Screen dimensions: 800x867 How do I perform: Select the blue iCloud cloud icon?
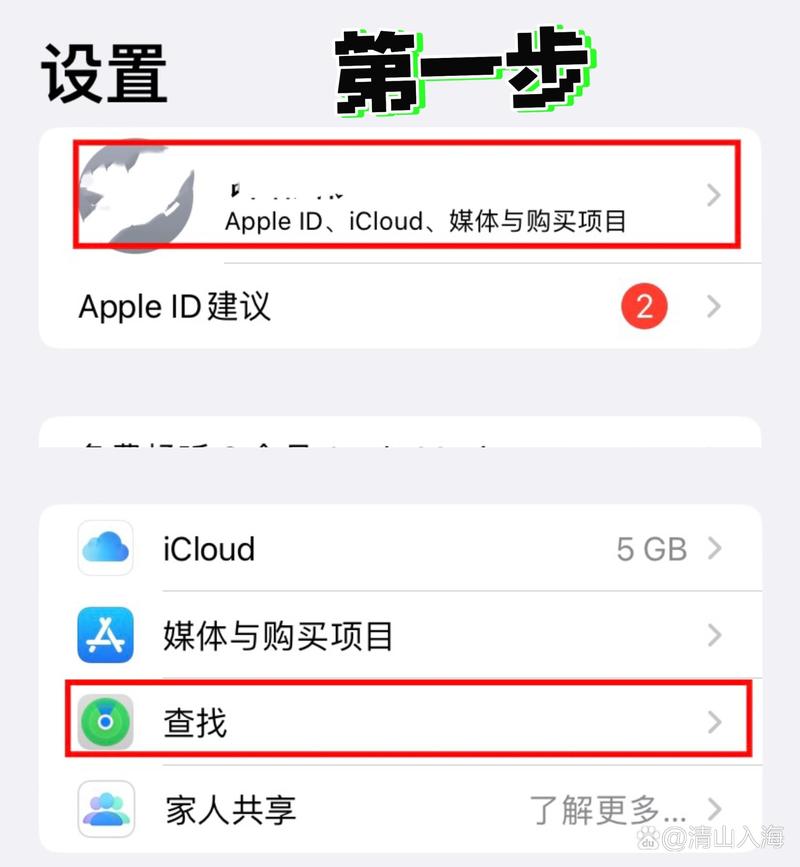point(105,548)
